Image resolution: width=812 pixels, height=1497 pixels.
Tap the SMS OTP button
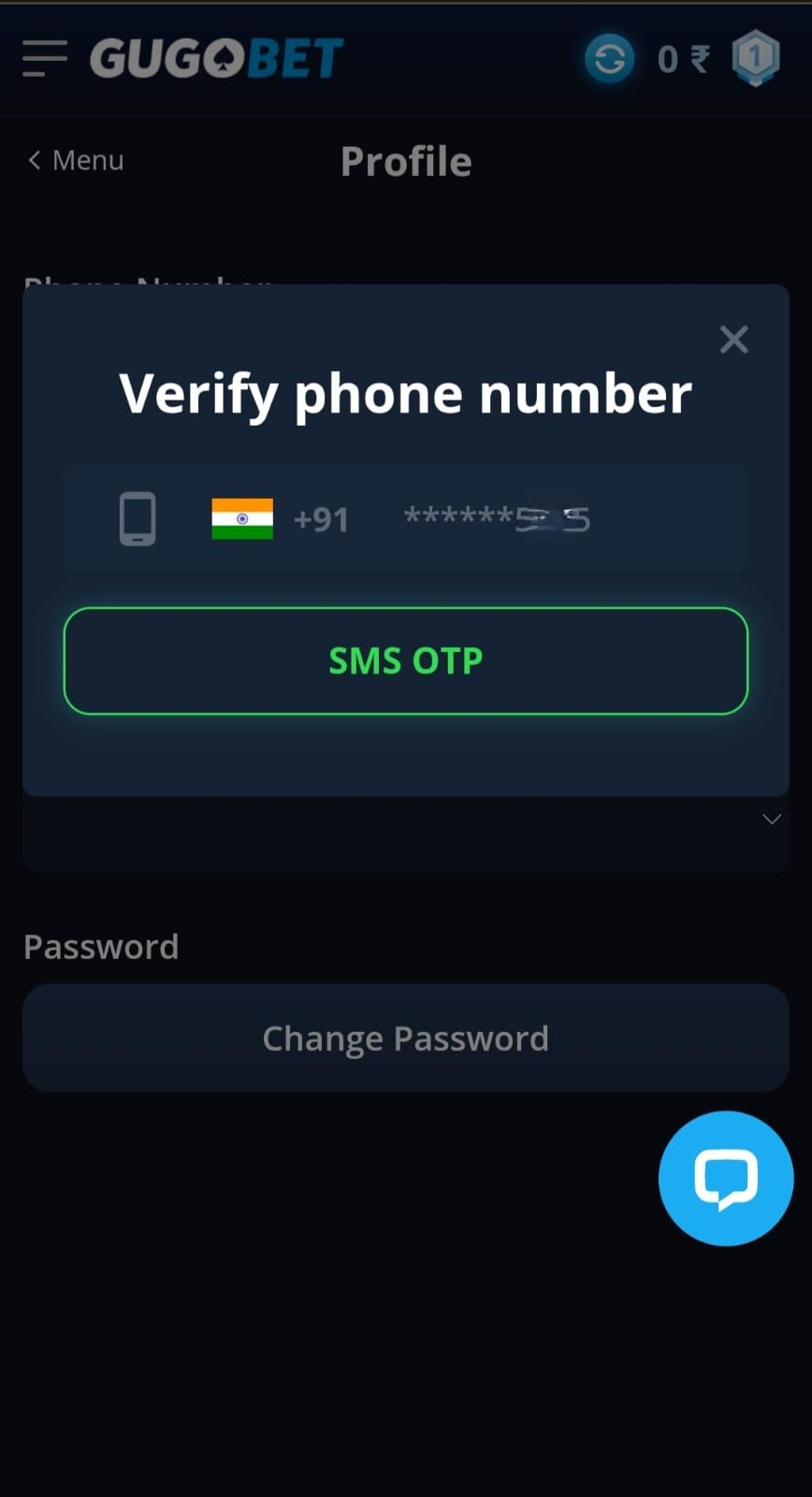click(406, 661)
